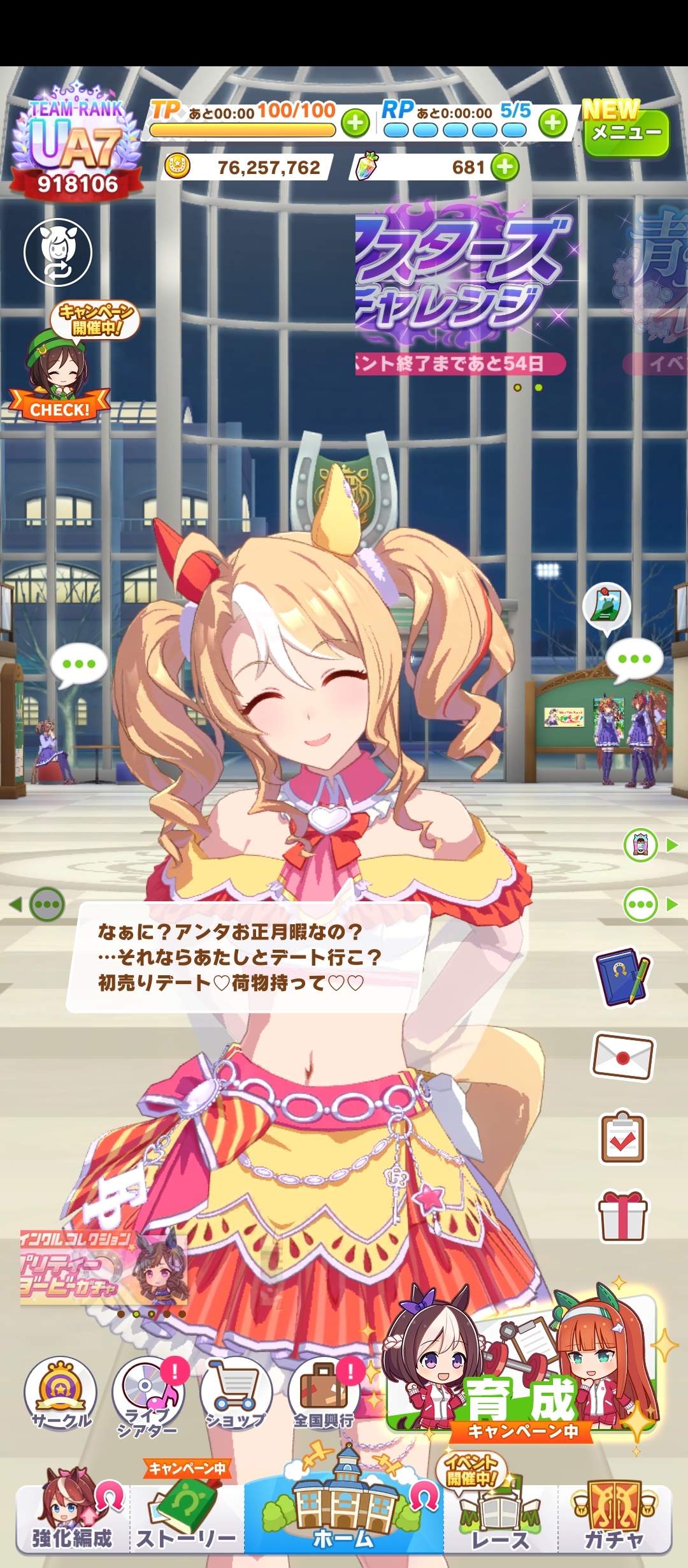Tap the character swap icon
The width and height of the screenshot is (688, 1568).
point(58,252)
